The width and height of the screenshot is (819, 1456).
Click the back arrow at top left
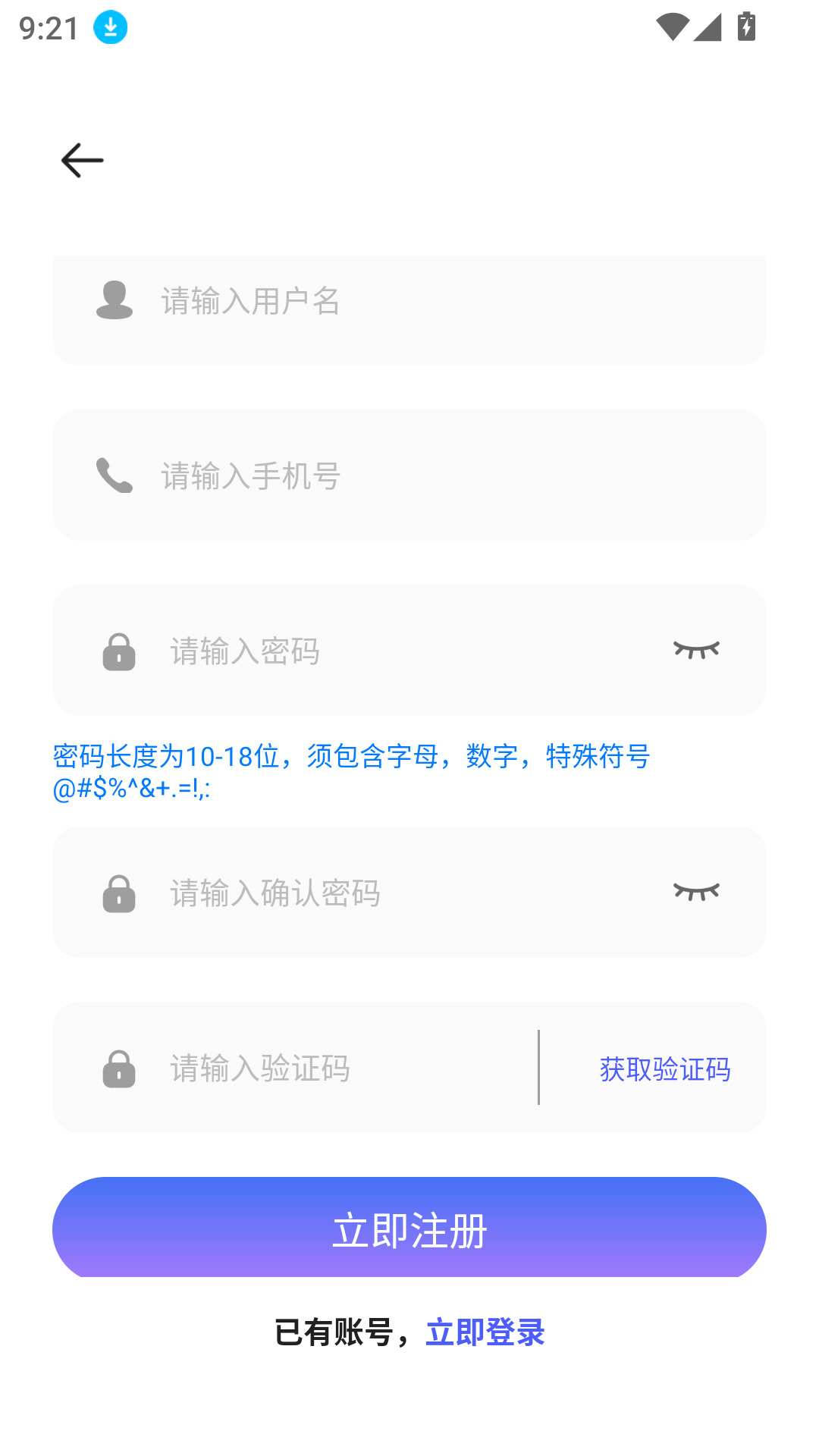pos(81,159)
